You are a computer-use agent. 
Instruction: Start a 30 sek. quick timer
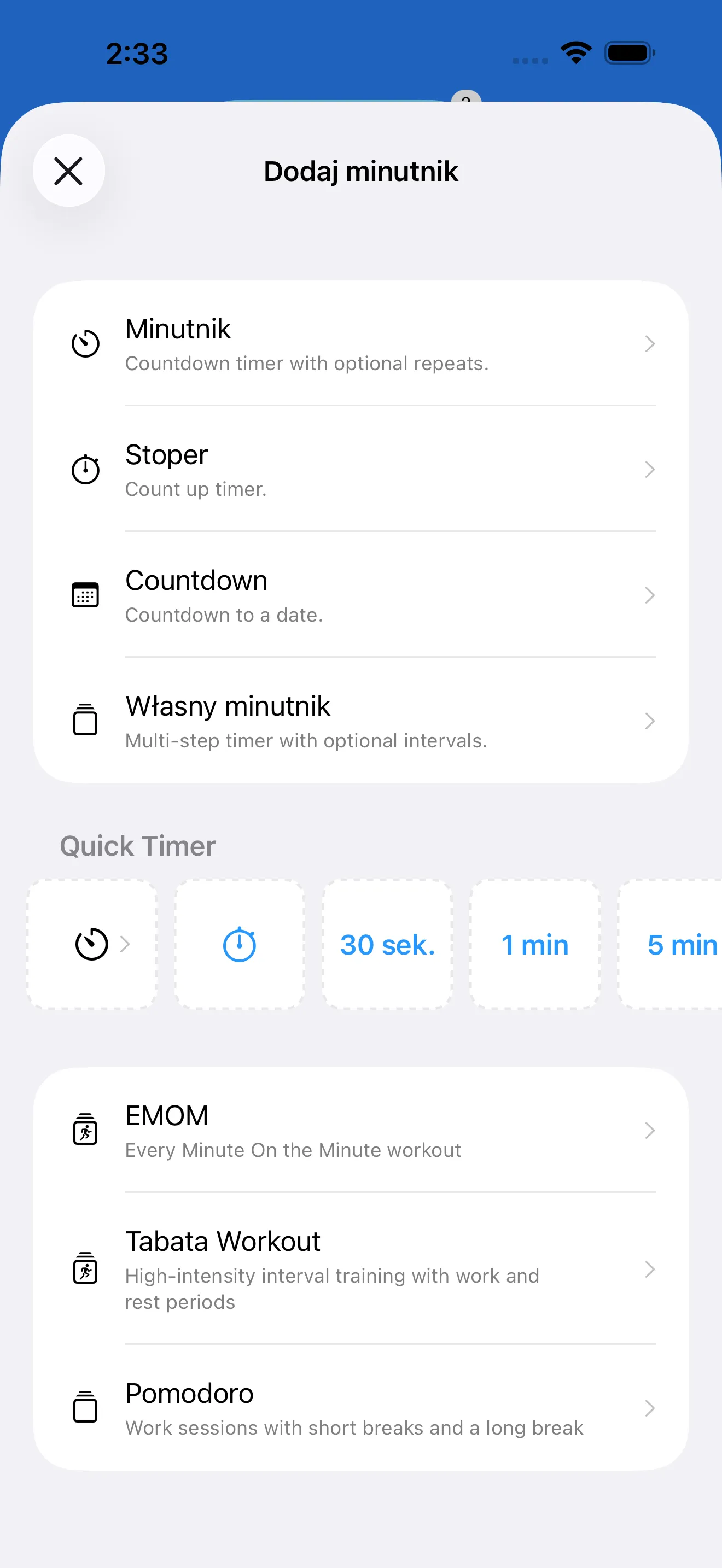point(387,944)
